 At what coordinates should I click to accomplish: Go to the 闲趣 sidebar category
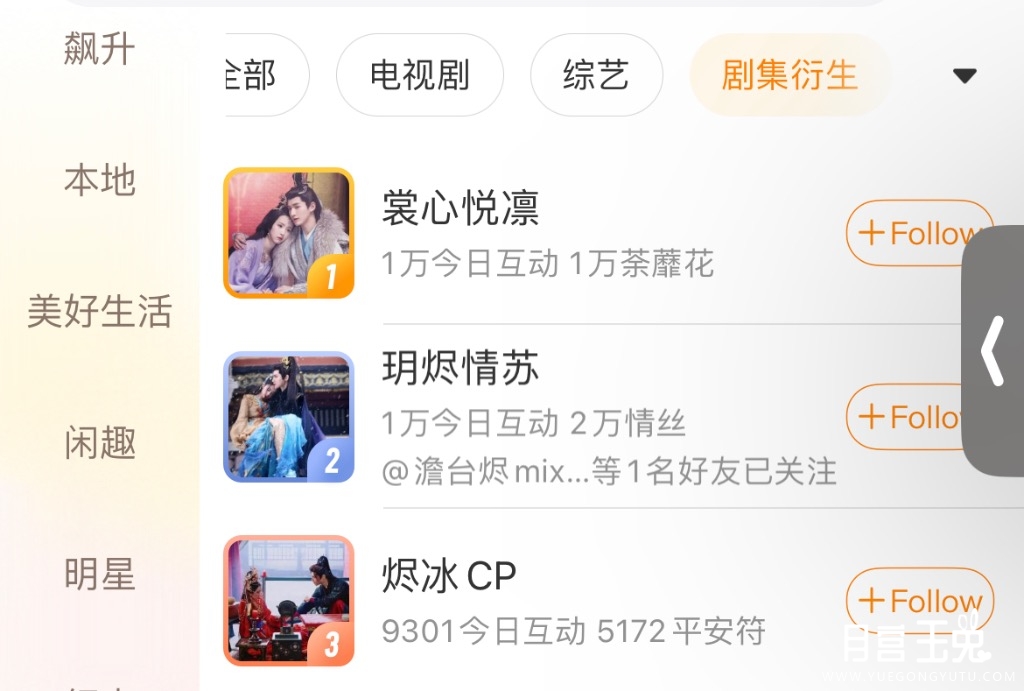tap(99, 443)
